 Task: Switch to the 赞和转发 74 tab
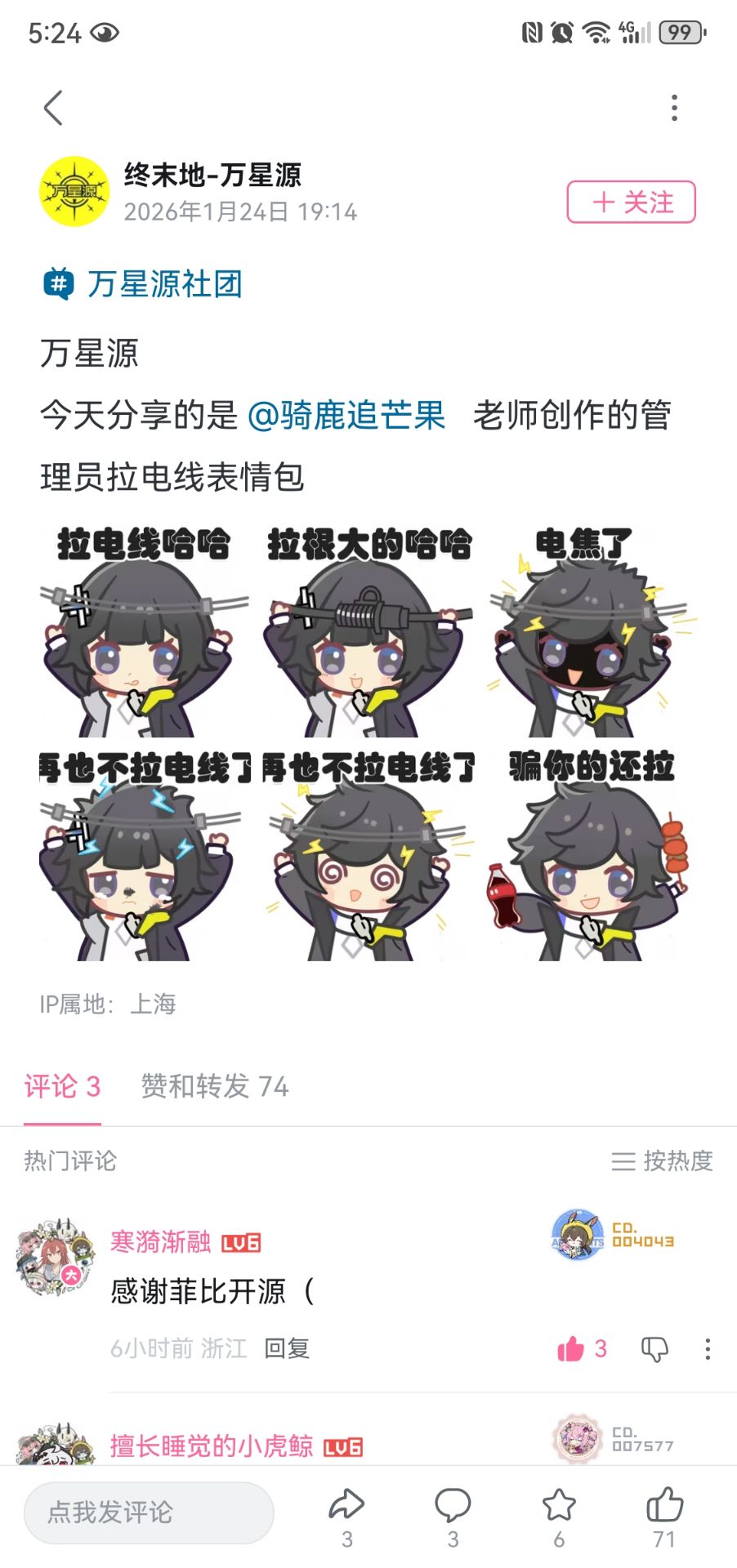click(215, 1086)
